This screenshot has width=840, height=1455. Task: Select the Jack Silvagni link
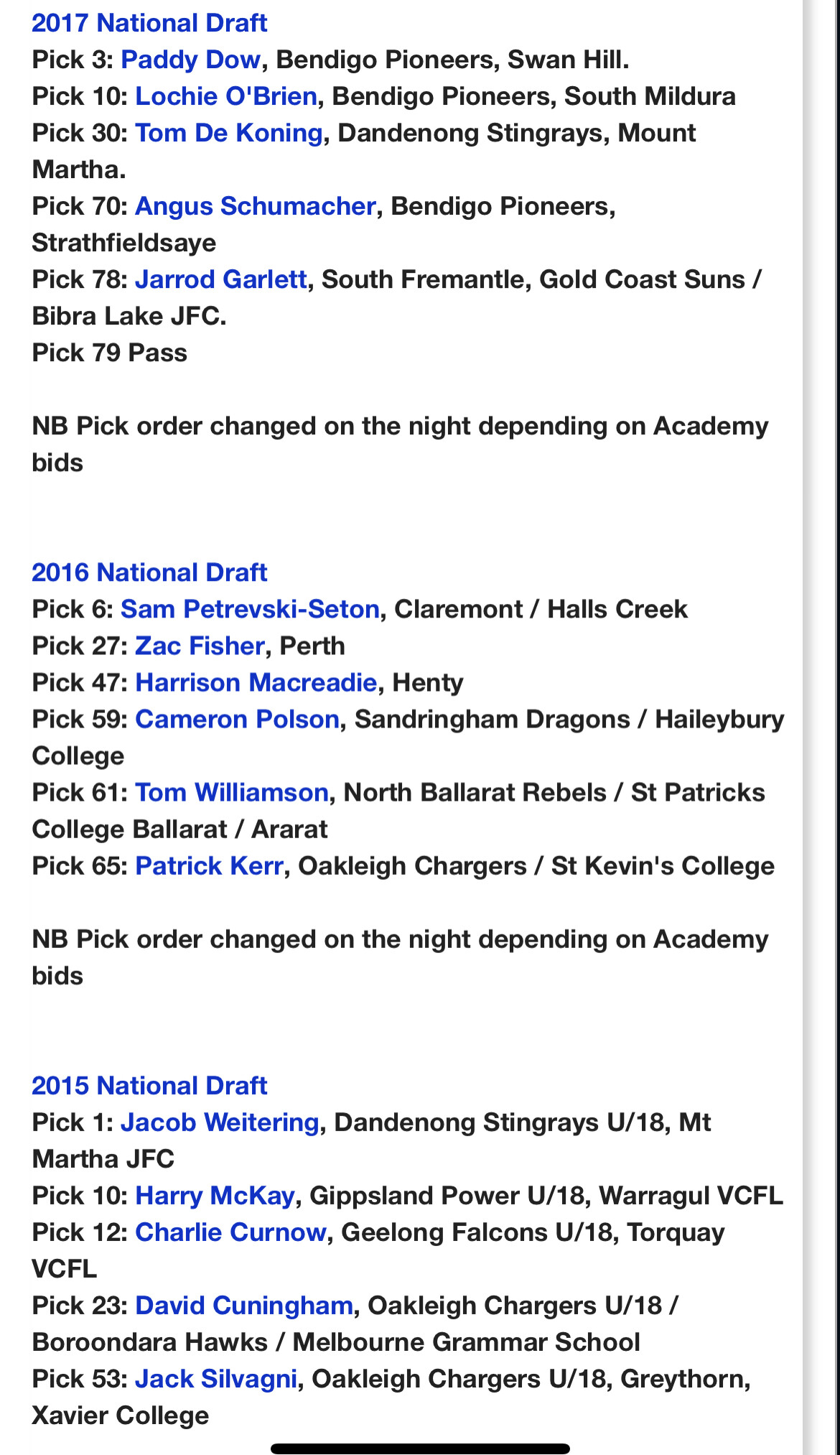(216, 1378)
